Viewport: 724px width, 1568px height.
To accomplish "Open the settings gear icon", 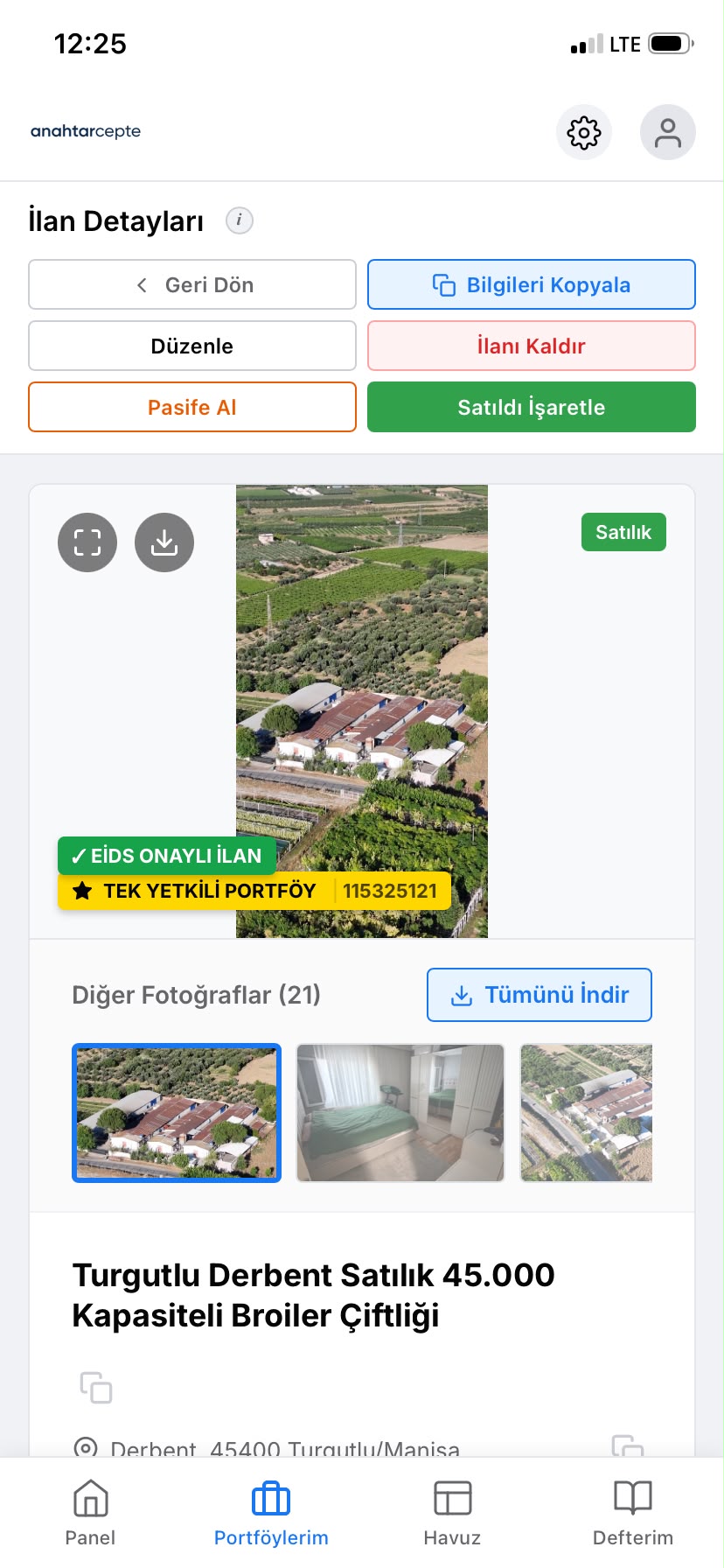I will click(x=584, y=132).
